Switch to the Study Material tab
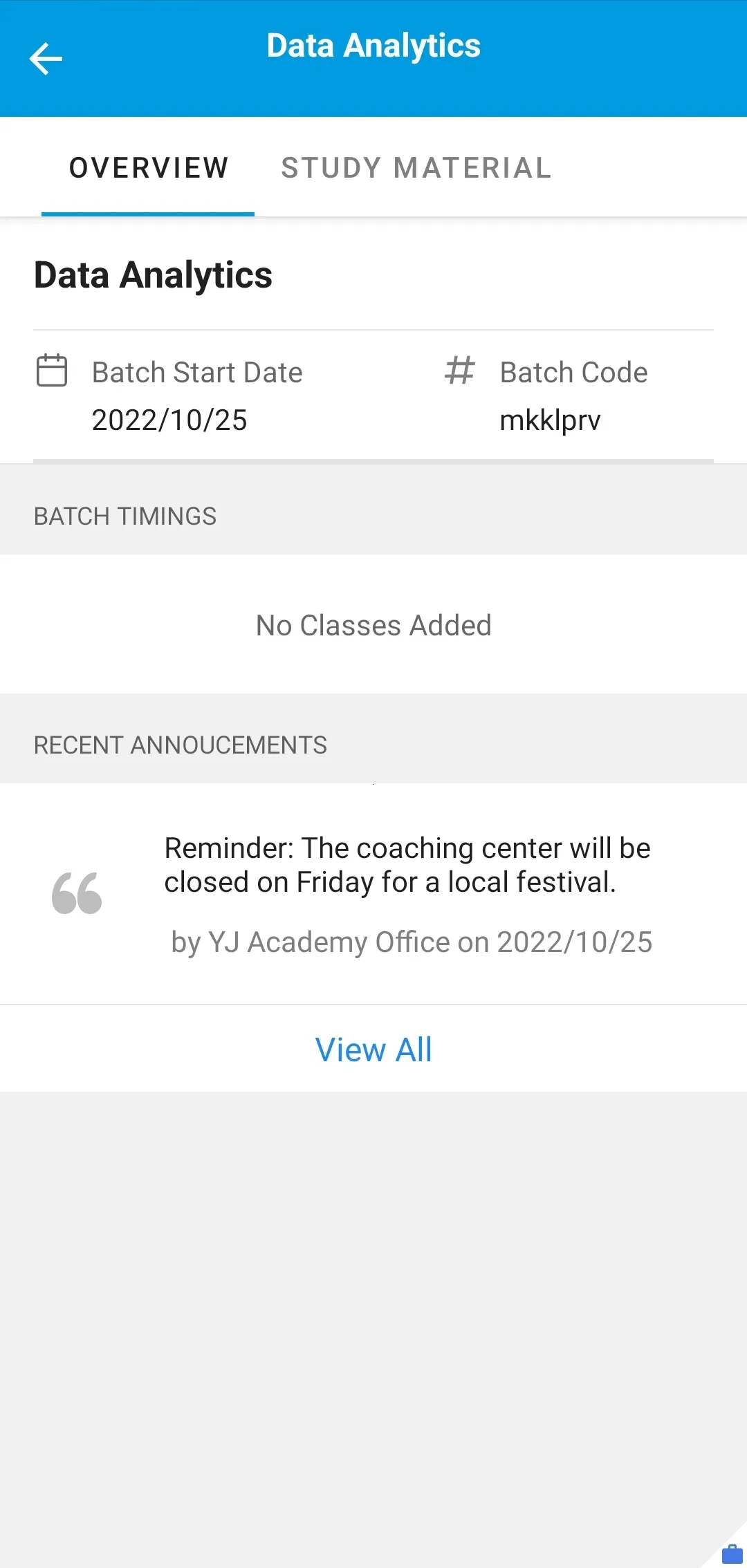 (416, 167)
